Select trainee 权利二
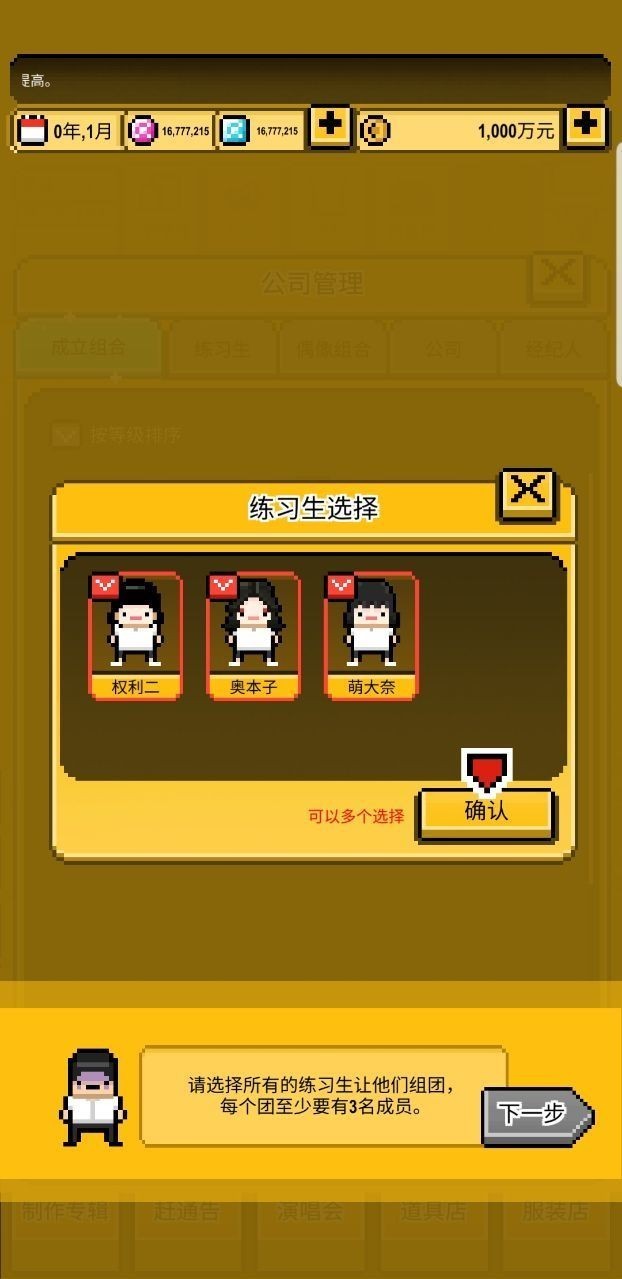 coord(135,633)
